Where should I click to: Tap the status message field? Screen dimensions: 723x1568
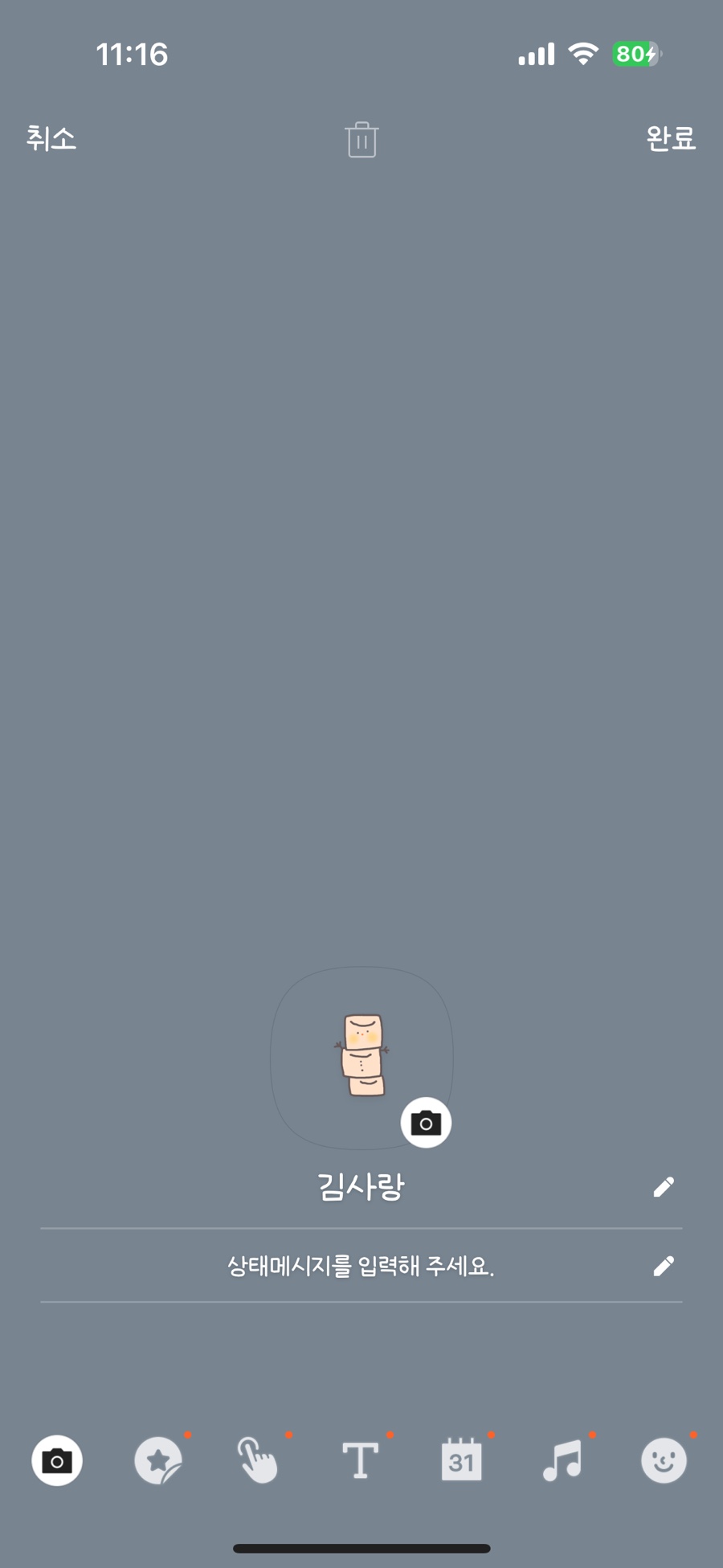pyautogui.click(x=360, y=1267)
